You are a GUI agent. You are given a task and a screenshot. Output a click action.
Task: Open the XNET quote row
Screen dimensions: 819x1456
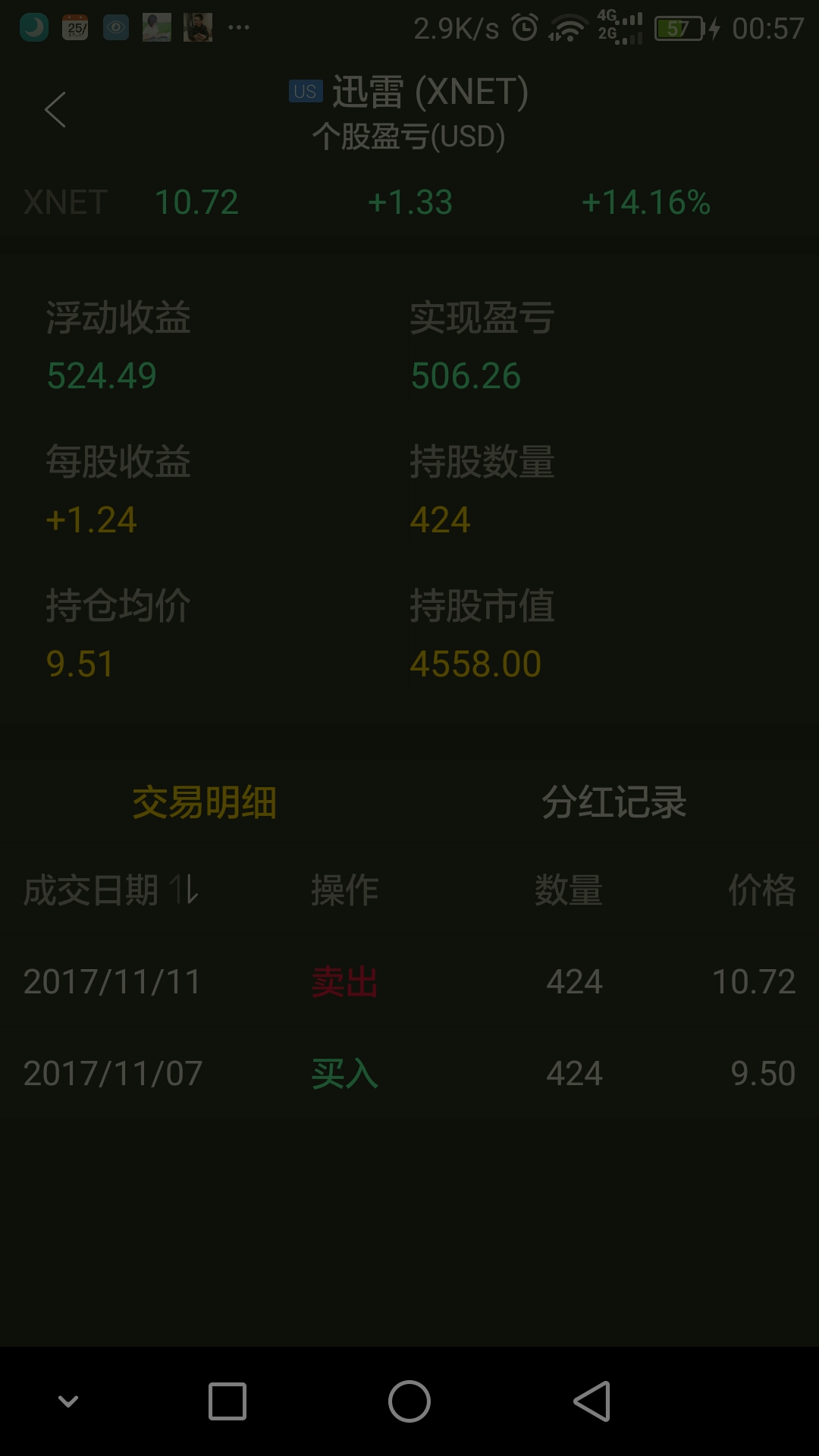[x=409, y=202]
